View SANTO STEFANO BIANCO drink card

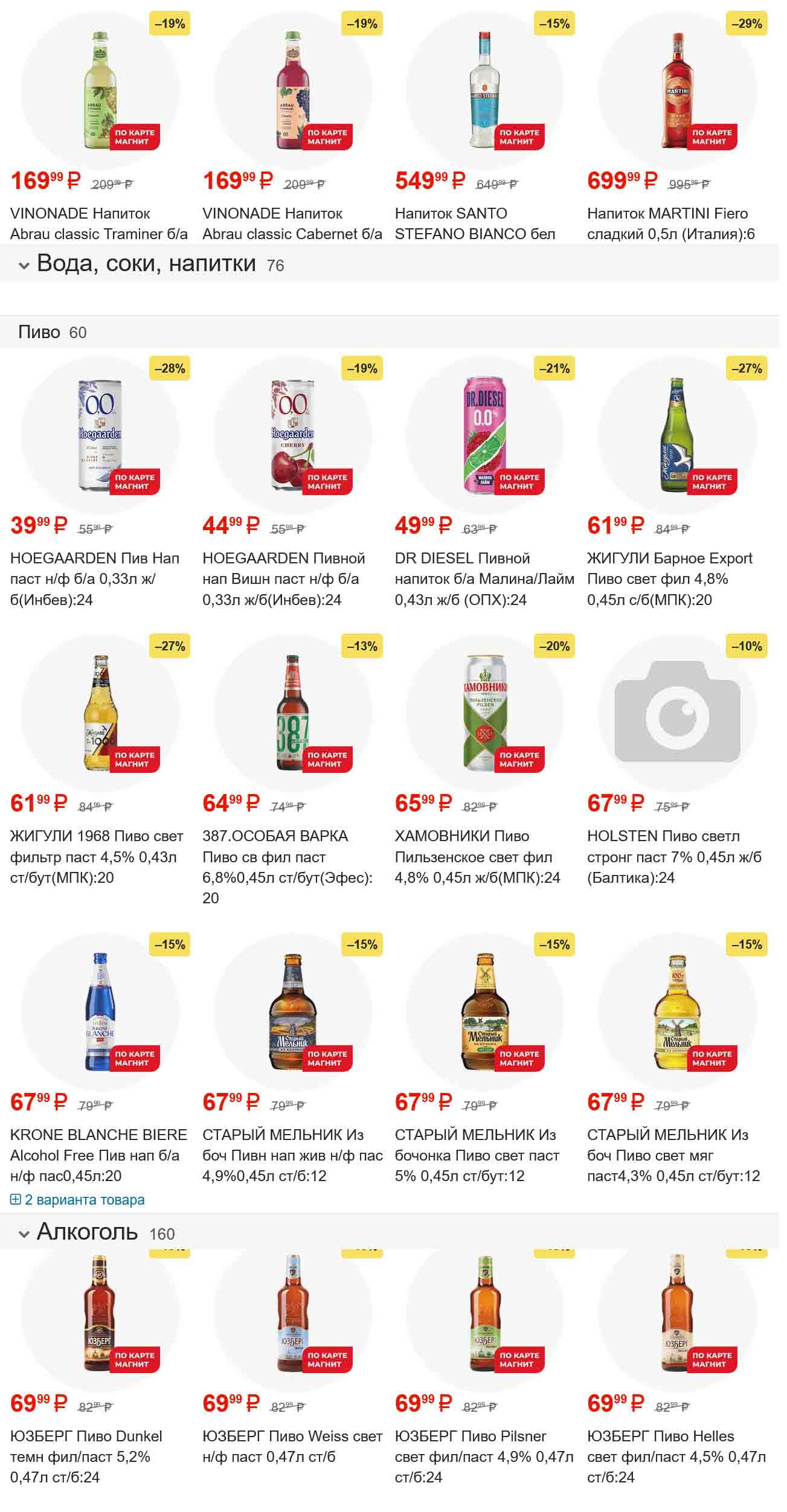click(x=475, y=224)
